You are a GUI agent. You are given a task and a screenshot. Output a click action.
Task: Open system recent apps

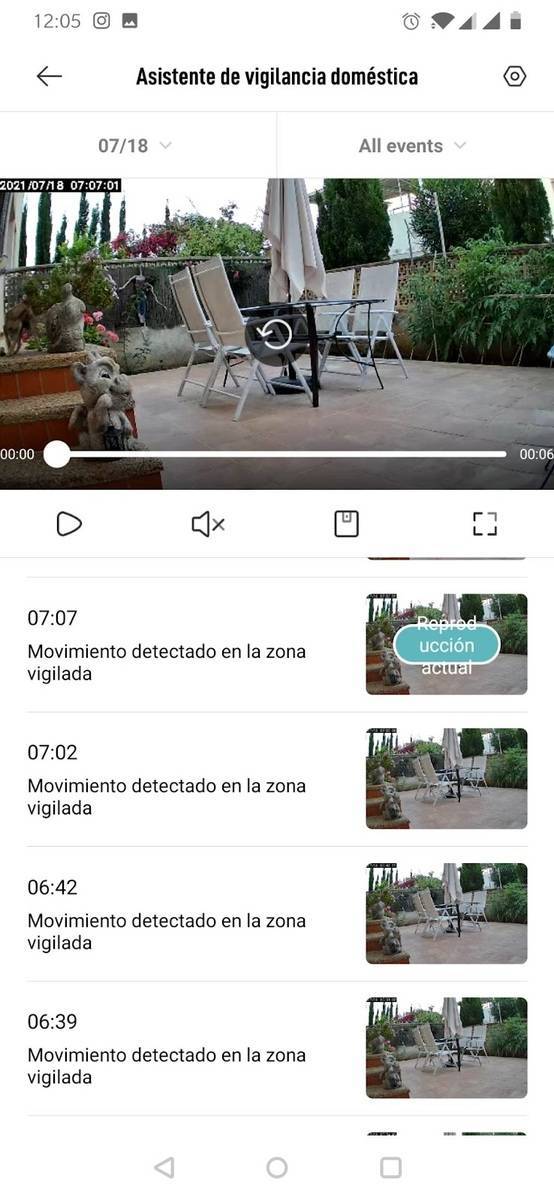point(391,1167)
